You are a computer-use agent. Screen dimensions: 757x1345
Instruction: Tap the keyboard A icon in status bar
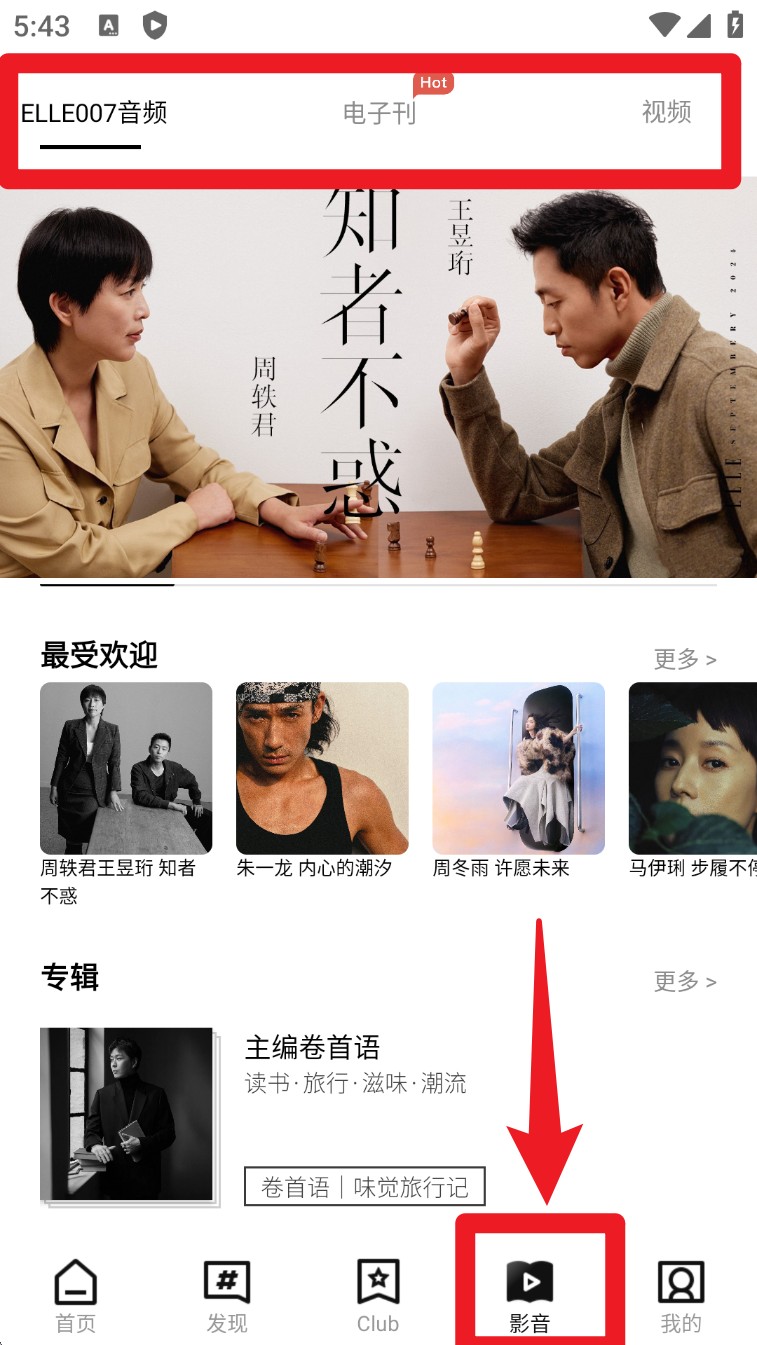point(108,25)
